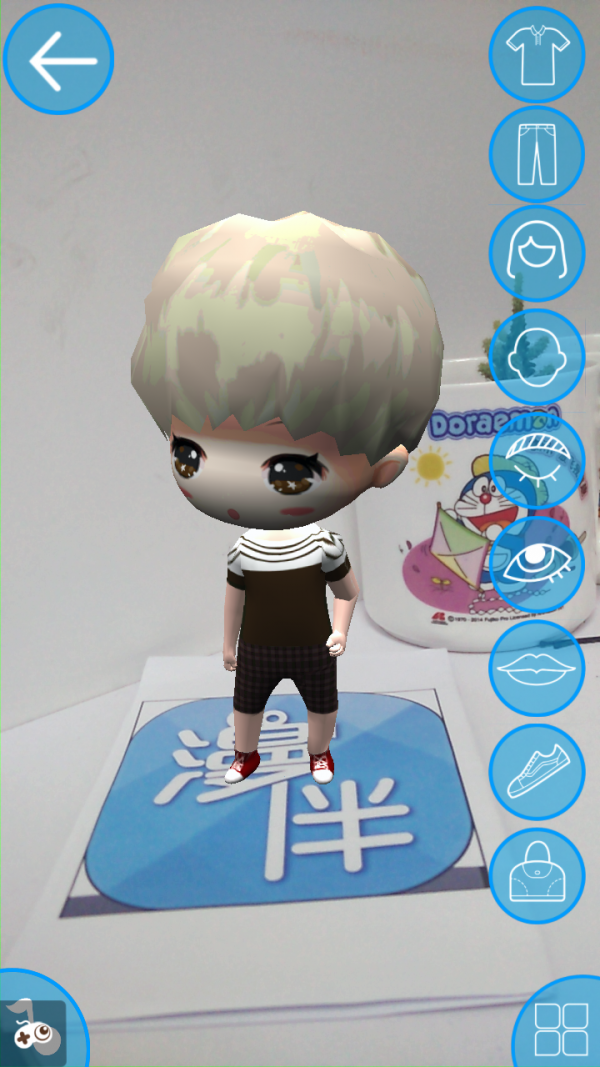This screenshot has height=1067, width=600.
Task: Open the handbag accessories option
Action: point(537,875)
